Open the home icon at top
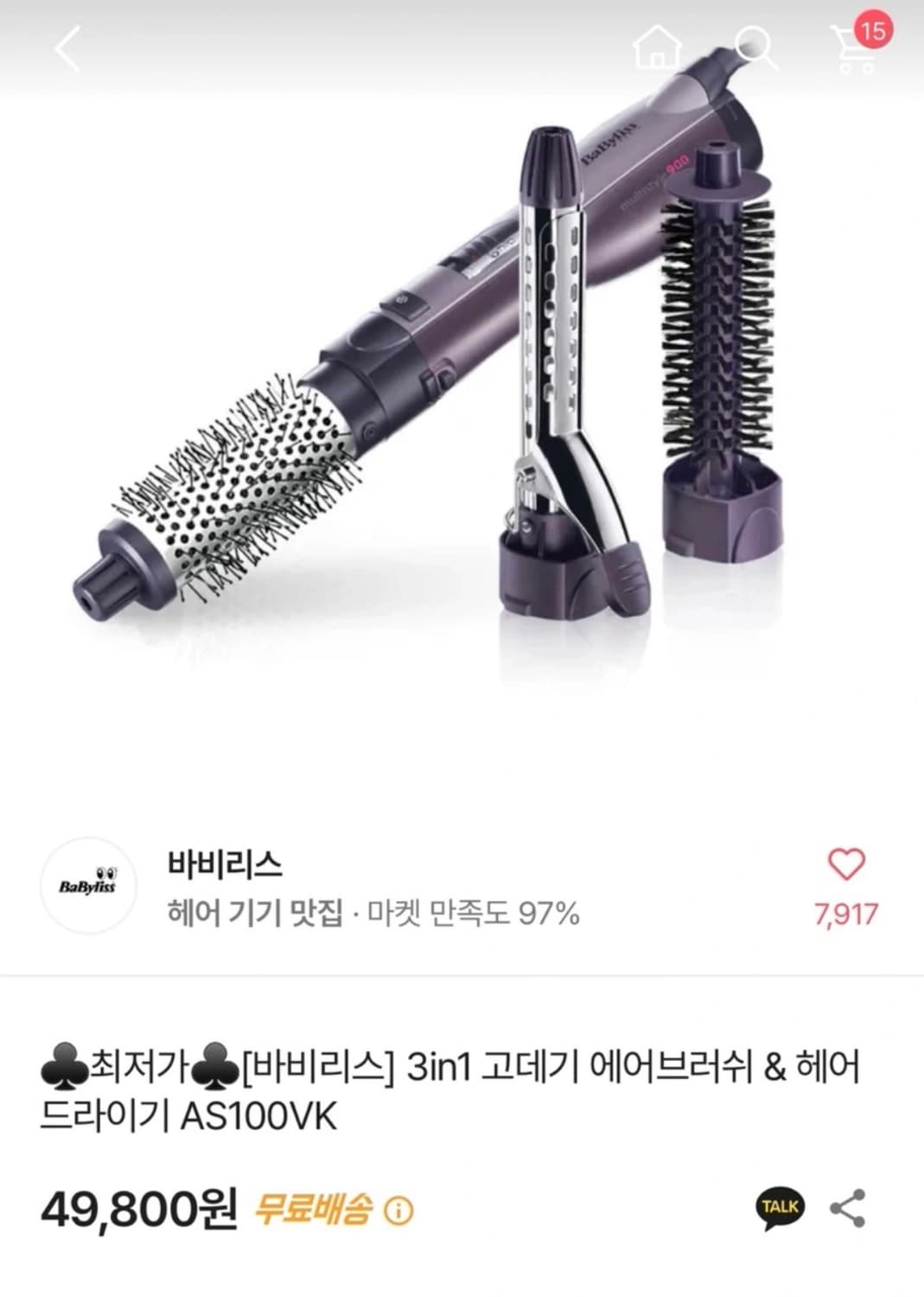This screenshot has width=924, height=1297. pyautogui.click(x=658, y=48)
